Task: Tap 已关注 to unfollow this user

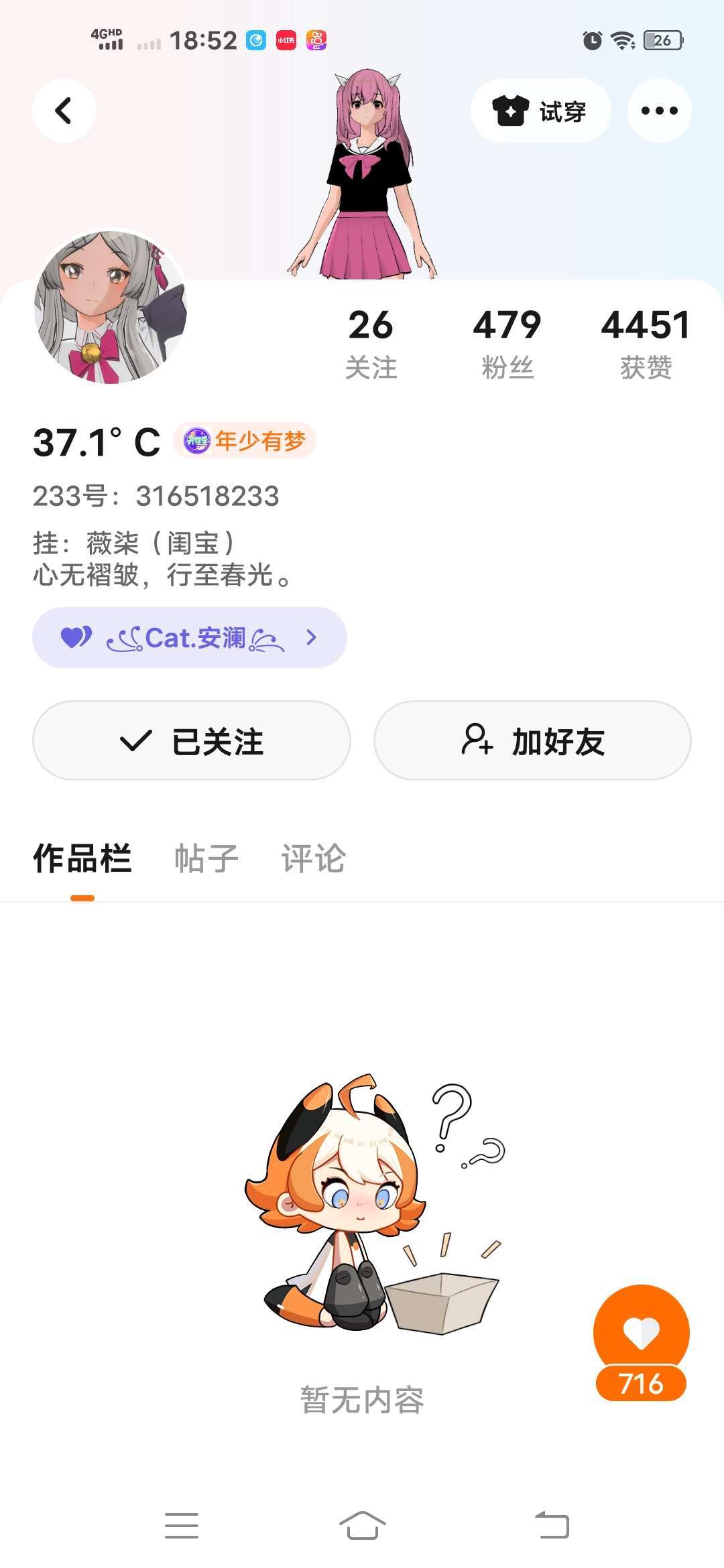Action: tap(191, 740)
